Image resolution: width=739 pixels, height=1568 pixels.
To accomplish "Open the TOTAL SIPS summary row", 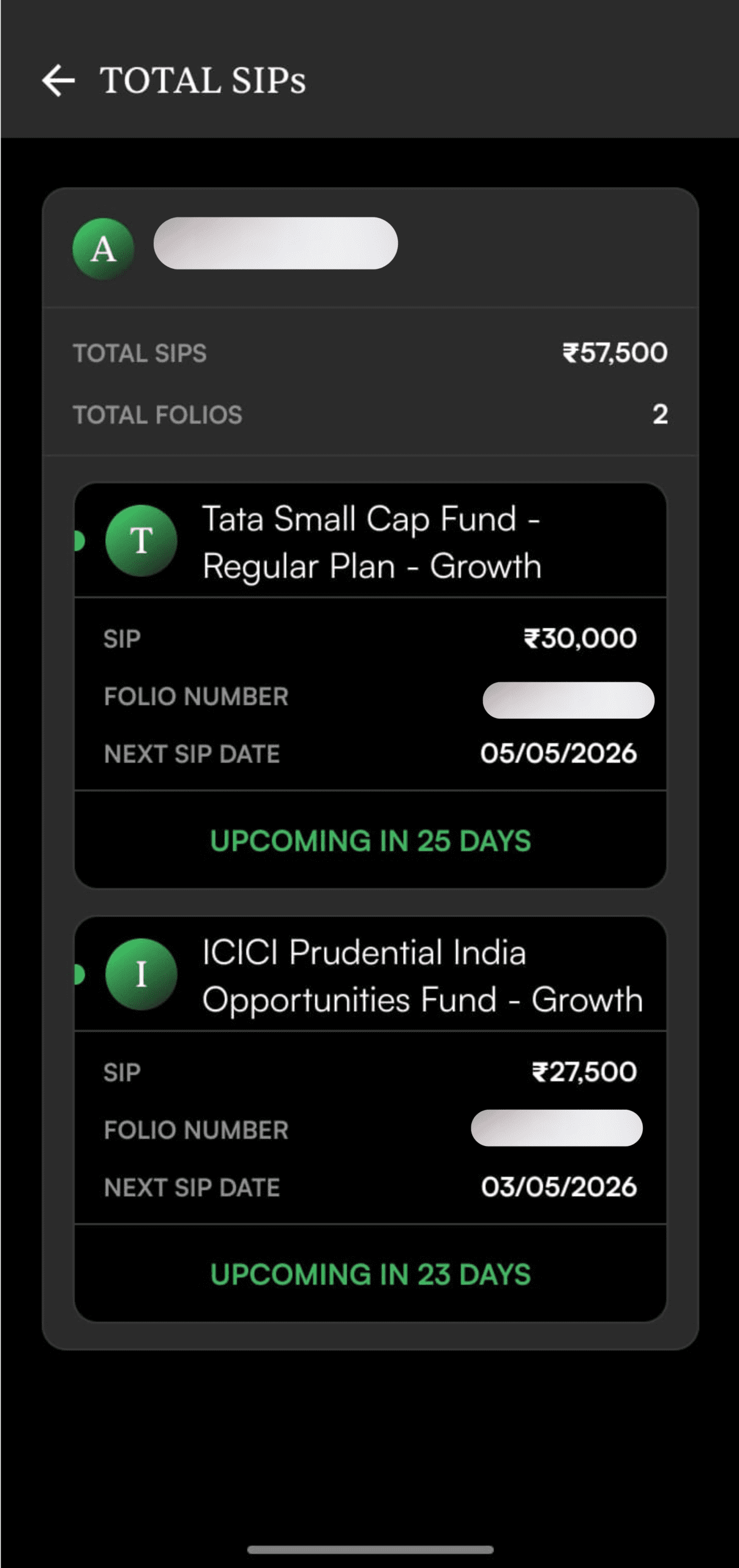I will (x=369, y=353).
